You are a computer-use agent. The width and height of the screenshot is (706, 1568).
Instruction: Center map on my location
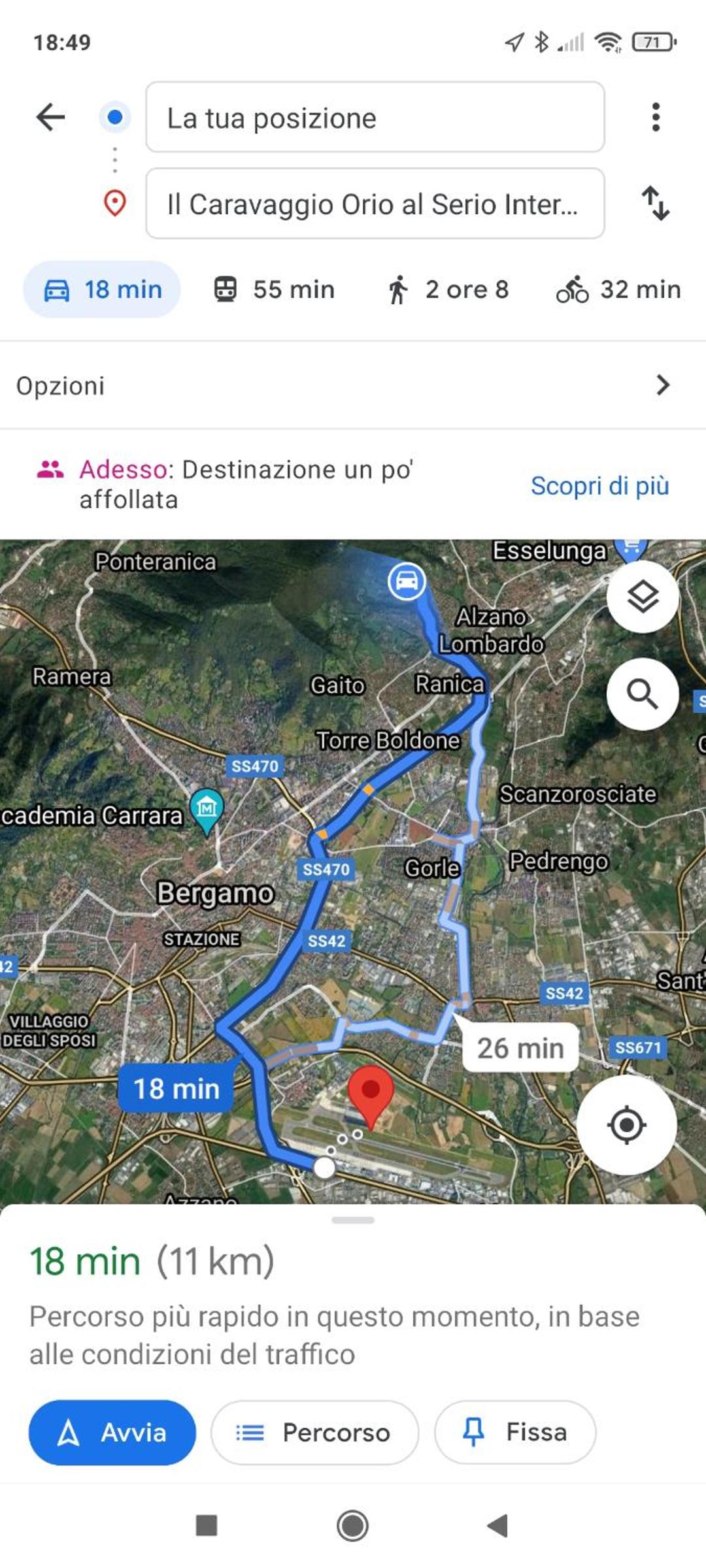coord(626,1125)
